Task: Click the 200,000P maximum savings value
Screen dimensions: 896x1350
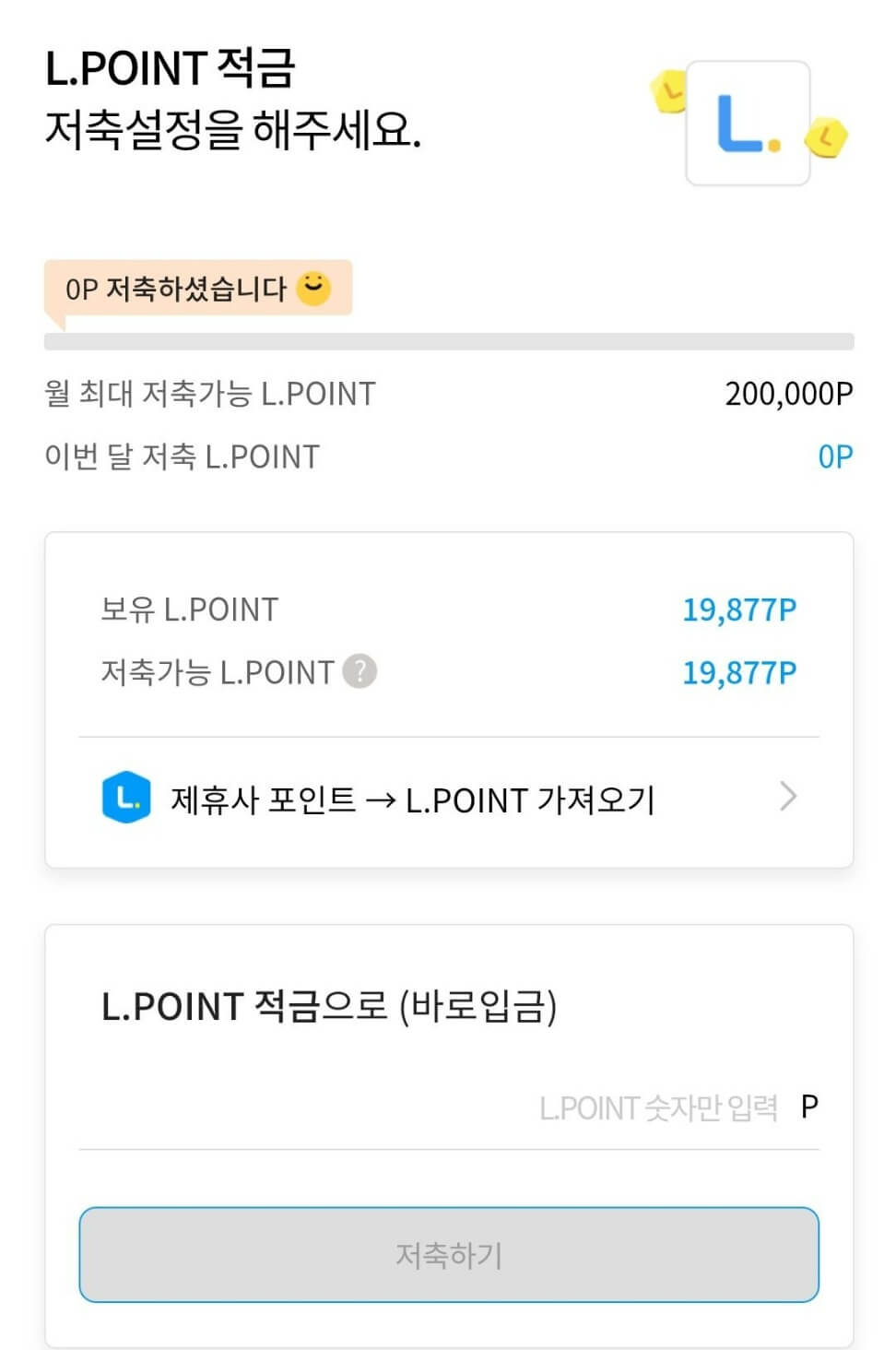Action: (x=789, y=393)
